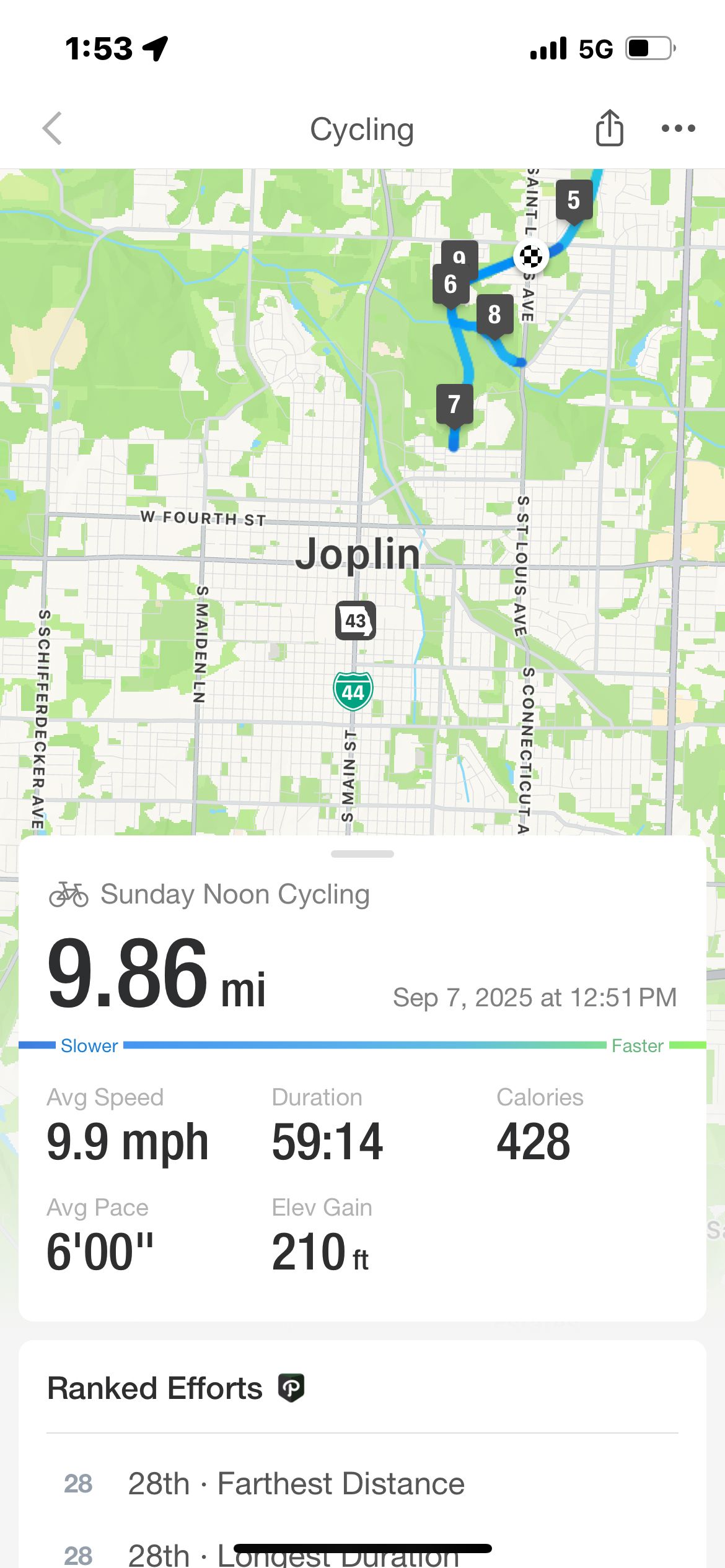This screenshot has height=1568, width=725.
Task: Tap mile marker 7 on the map
Action: 454,405
